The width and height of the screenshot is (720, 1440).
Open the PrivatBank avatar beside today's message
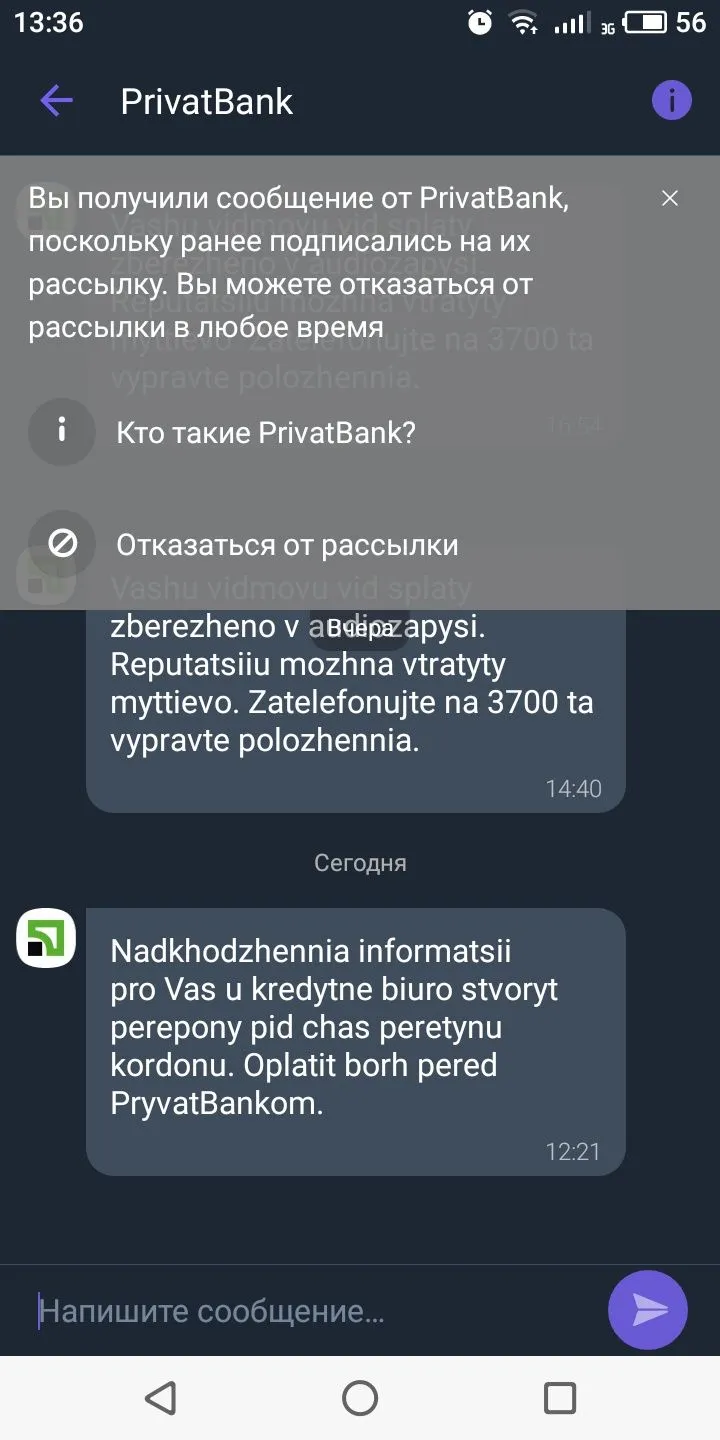(46, 938)
